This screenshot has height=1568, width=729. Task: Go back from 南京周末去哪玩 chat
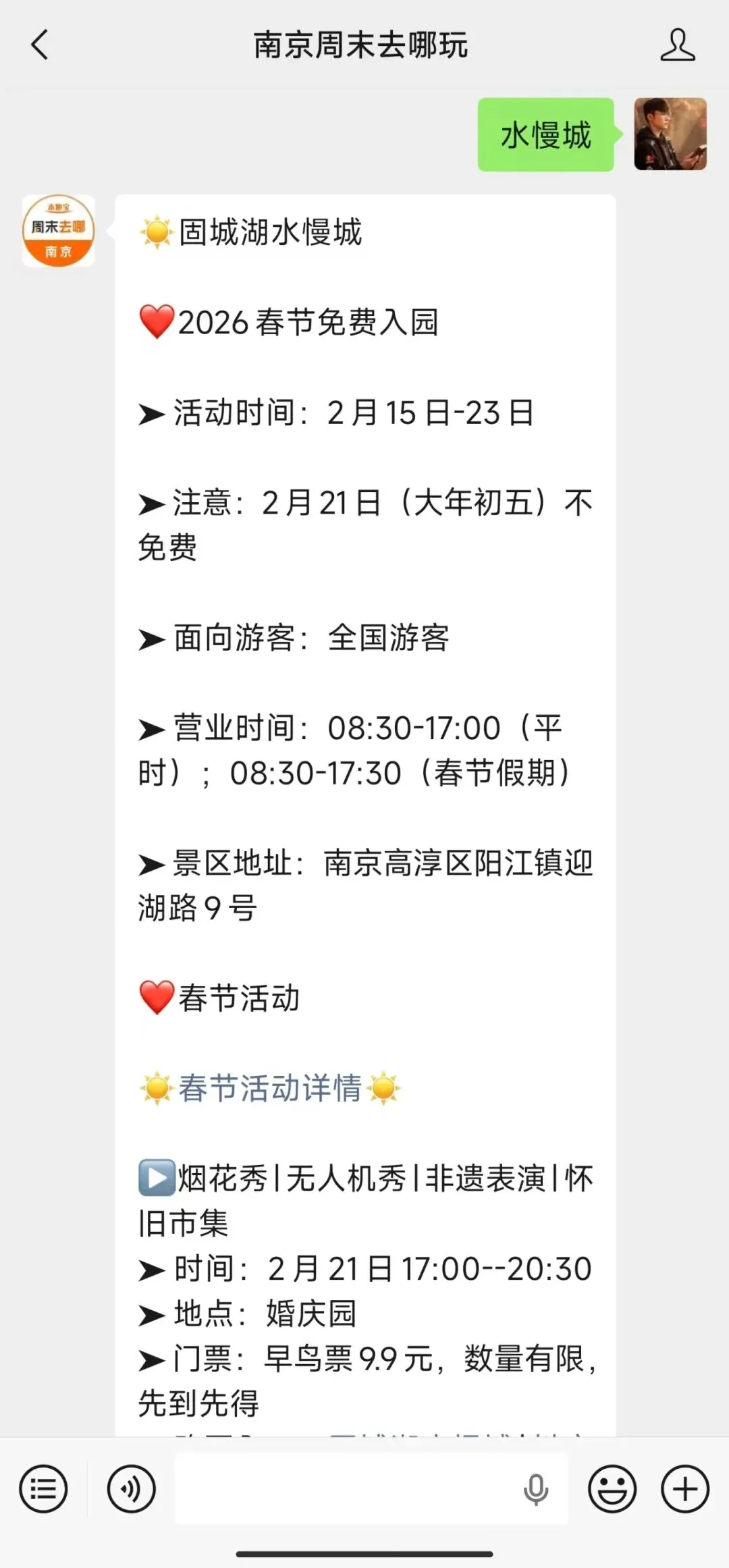(x=40, y=45)
